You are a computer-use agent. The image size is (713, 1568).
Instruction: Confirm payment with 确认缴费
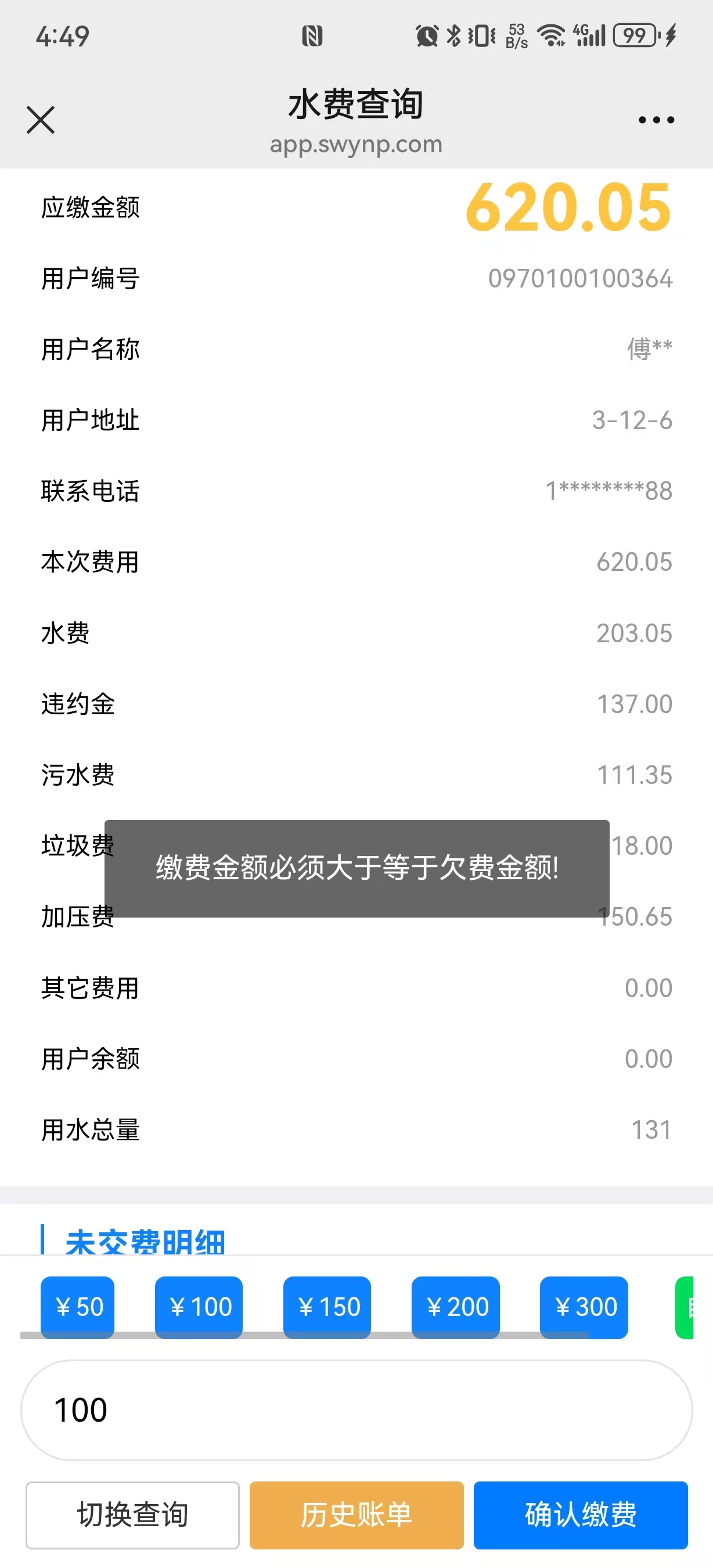coord(581,1515)
